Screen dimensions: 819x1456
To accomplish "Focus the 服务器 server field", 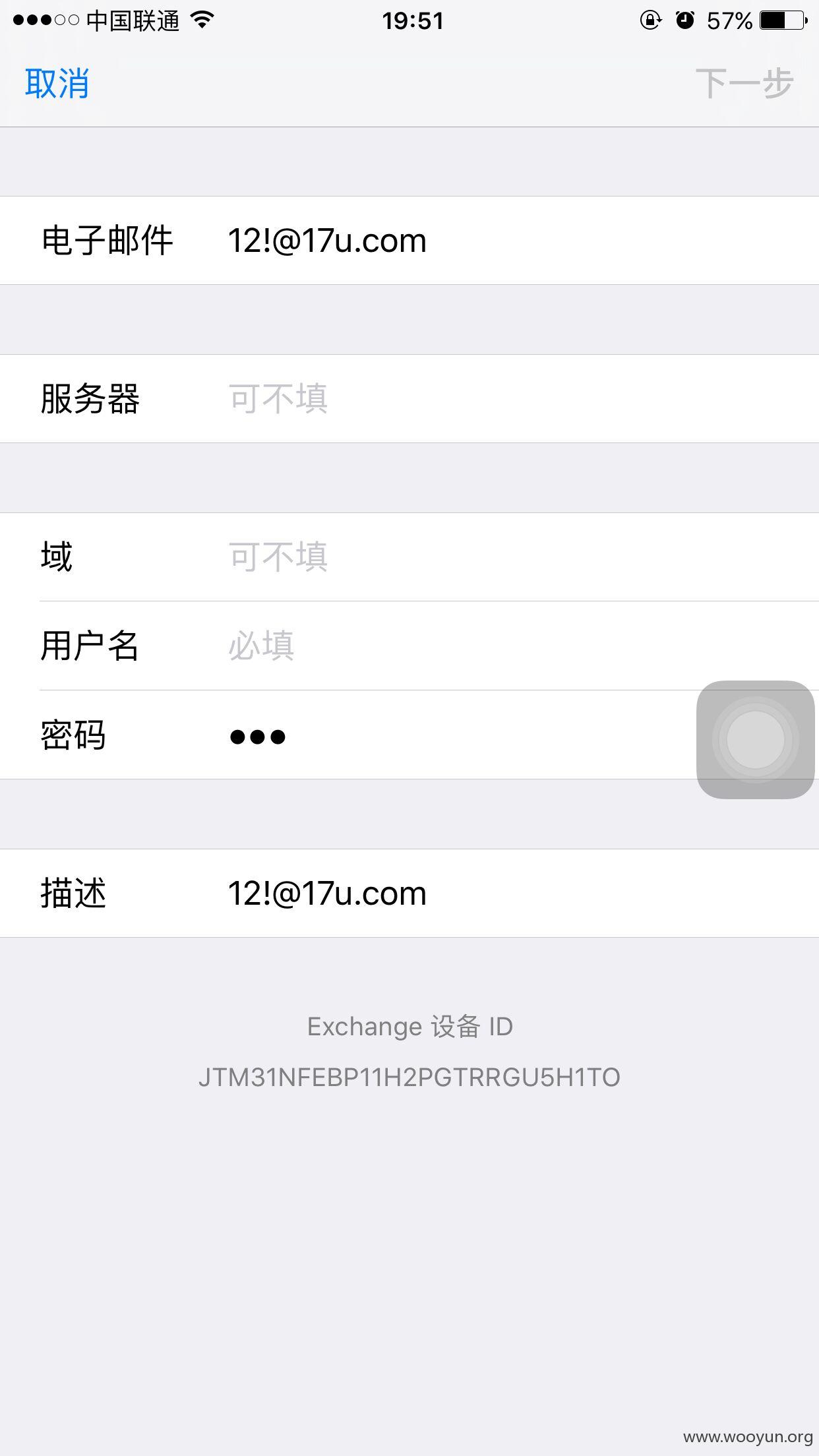I will coord(409,399).
